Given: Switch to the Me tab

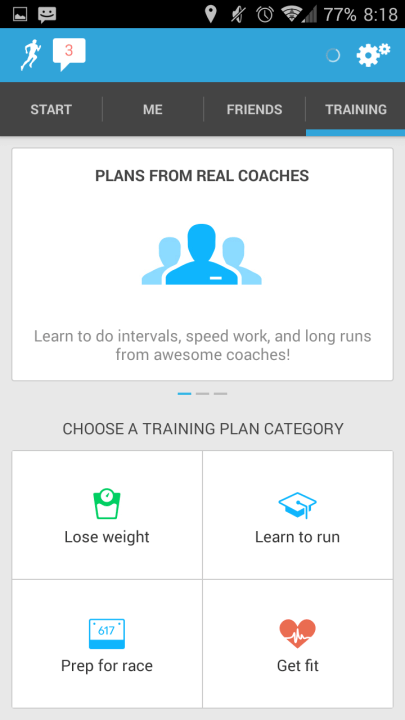Looking at the screenshot, I should tap(152, 109).
